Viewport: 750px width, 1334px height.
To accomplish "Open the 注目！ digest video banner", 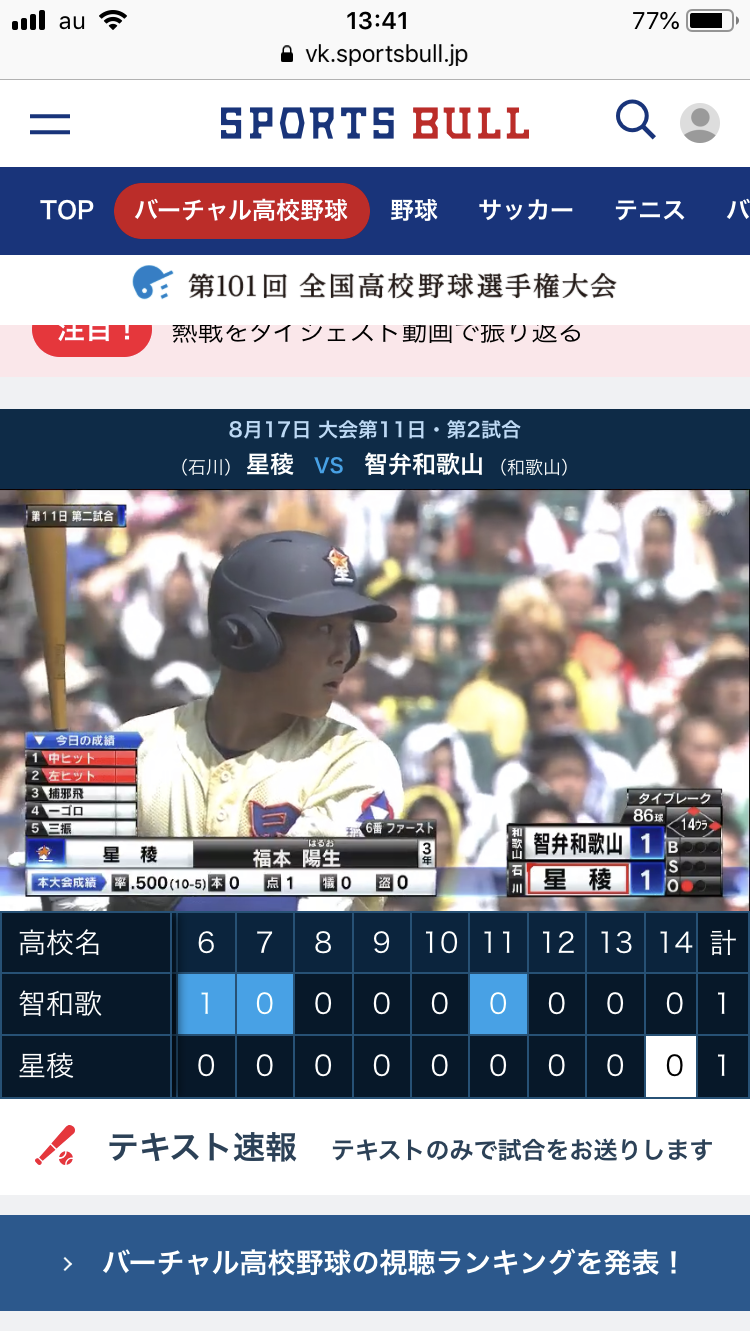I will 375,338.
